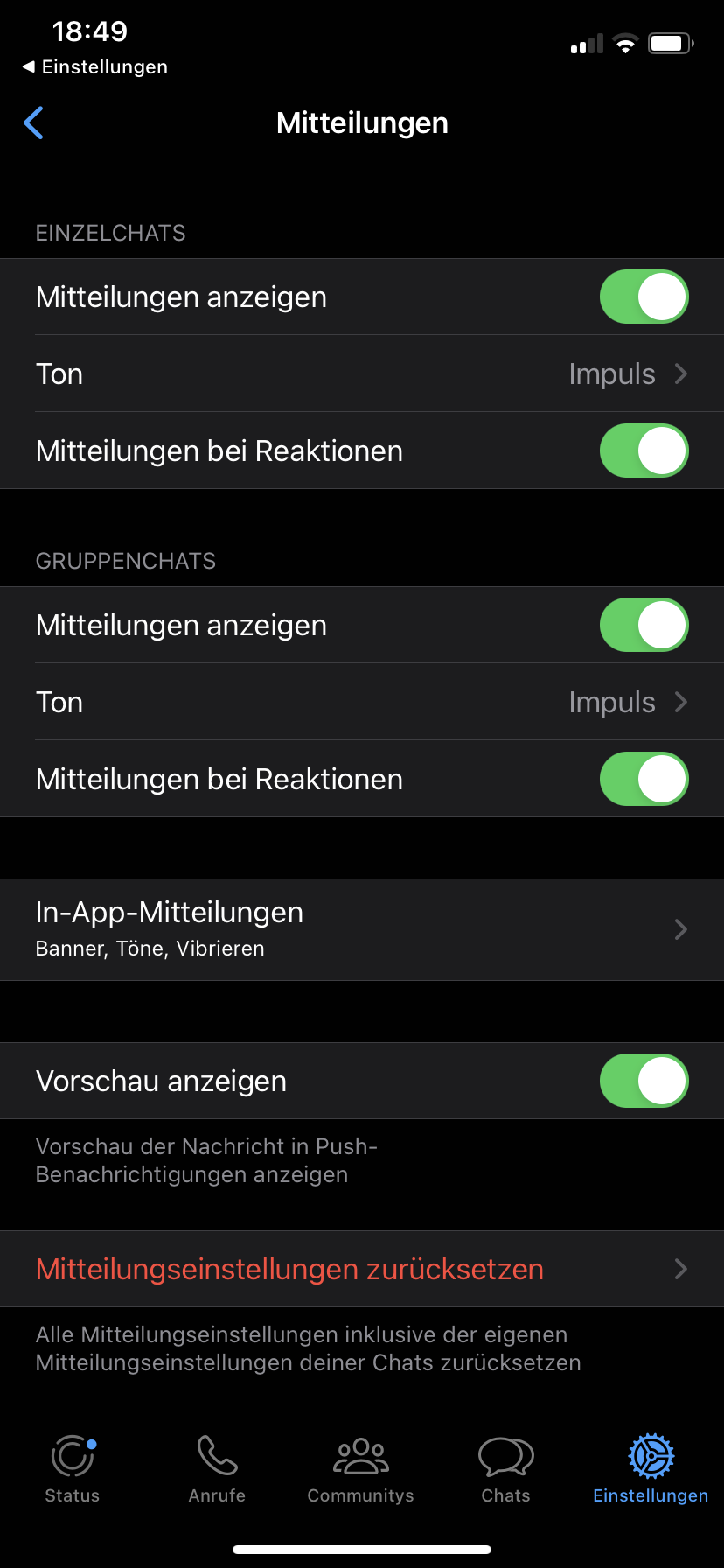Return to Einstellungen system app link
Viewport: 724px width, 1568px height.
click(94, 67)
